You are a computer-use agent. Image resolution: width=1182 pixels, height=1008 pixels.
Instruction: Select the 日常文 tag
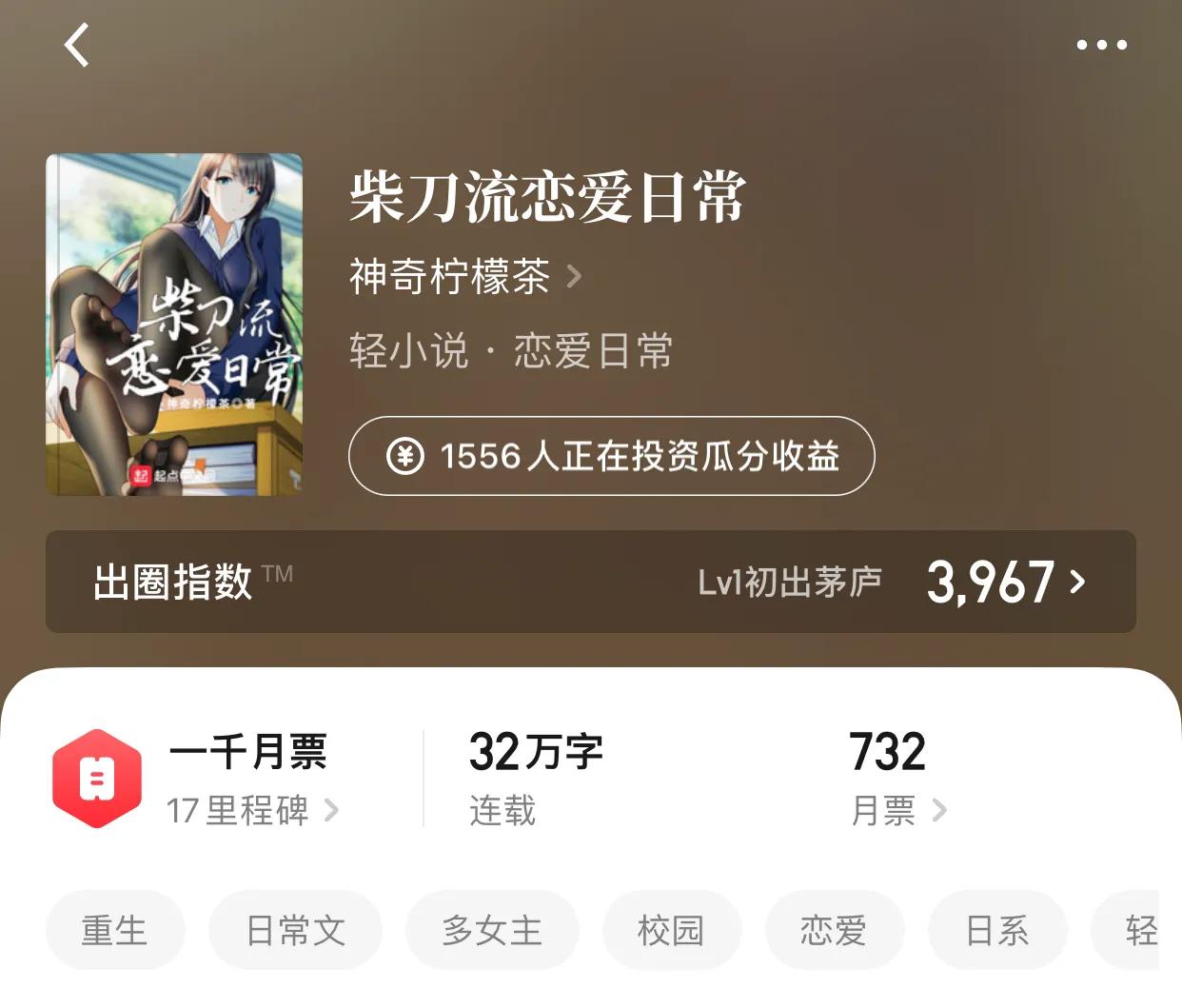click(295, 930)
